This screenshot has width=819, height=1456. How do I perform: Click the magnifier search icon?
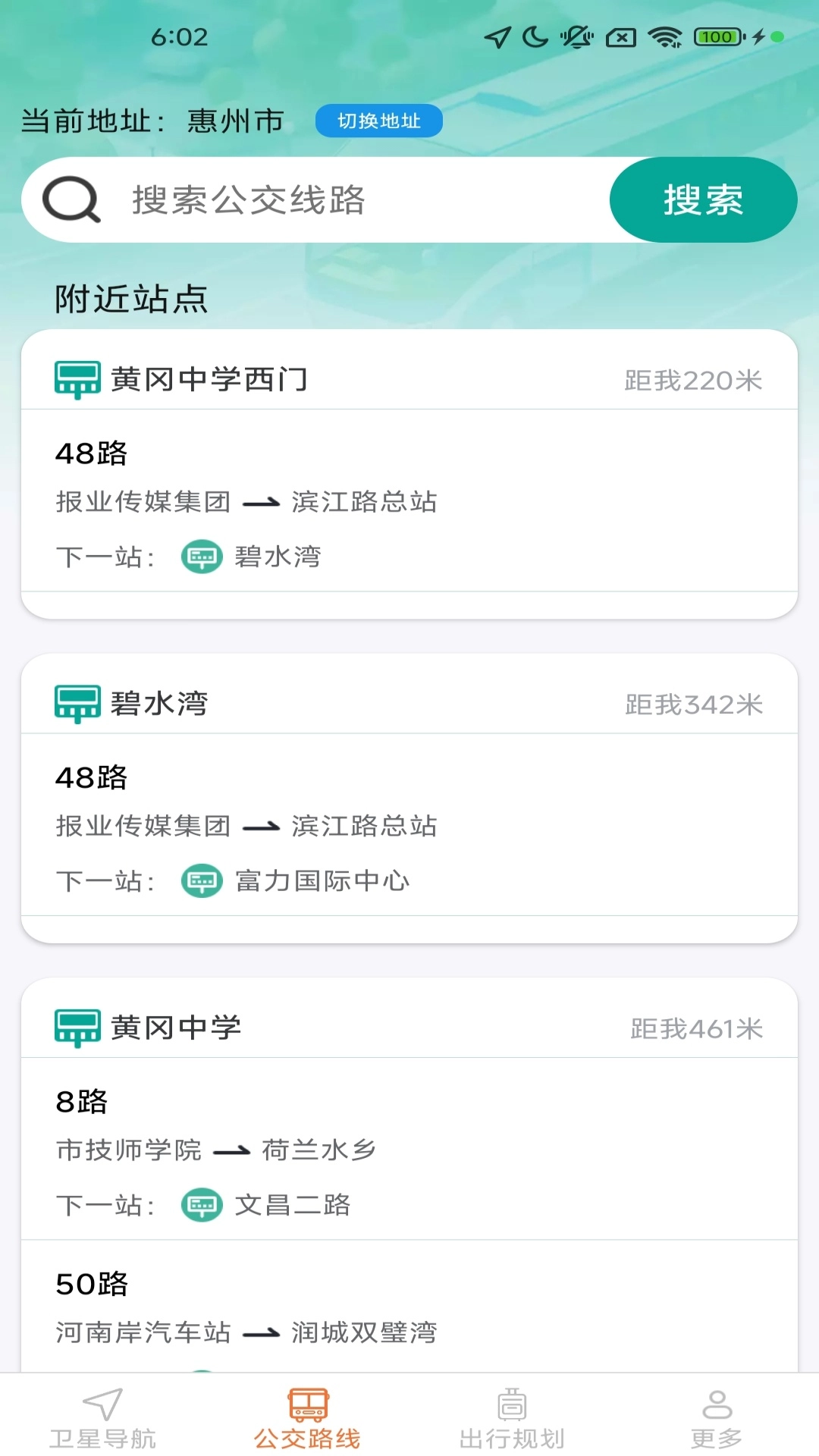coord(72,199)
